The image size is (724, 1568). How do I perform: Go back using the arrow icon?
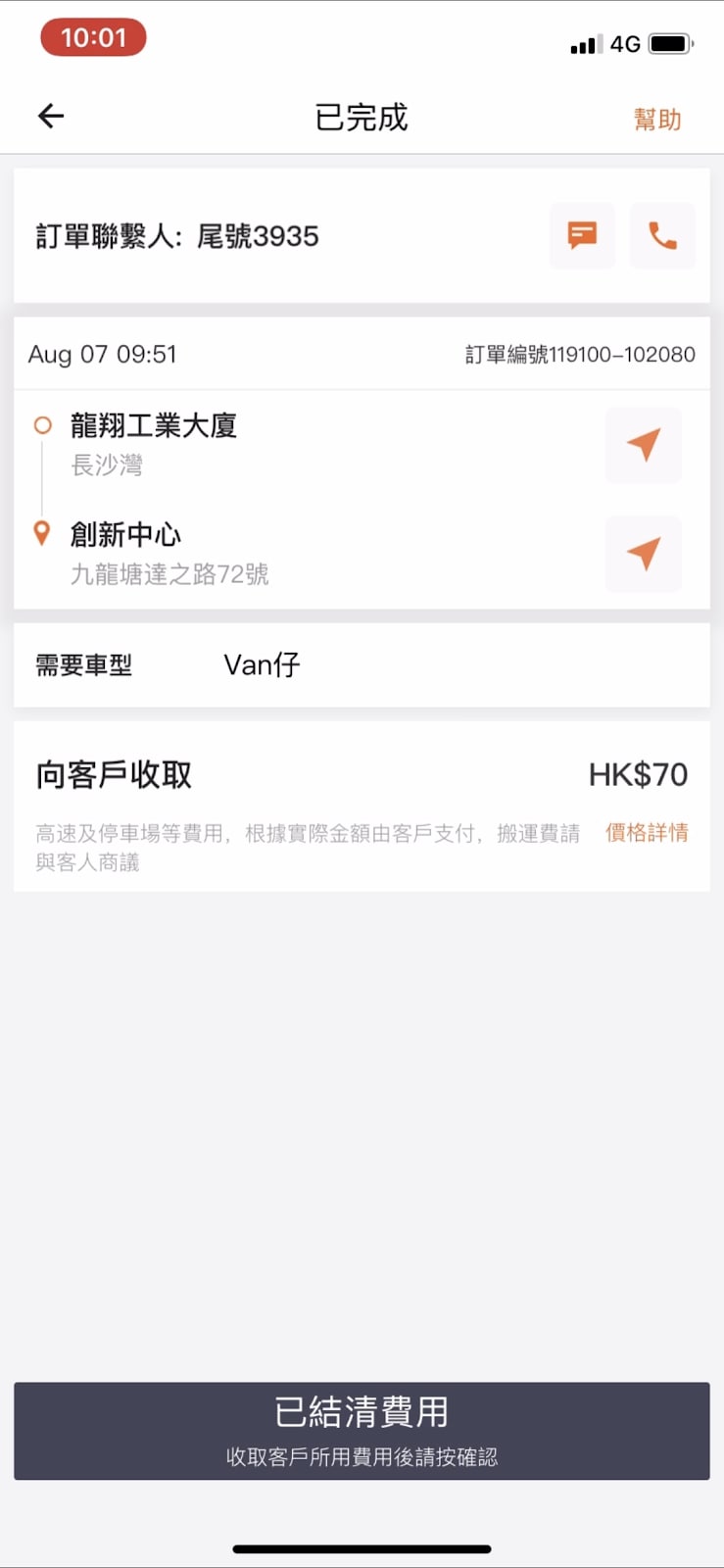[x=51, y=117]
